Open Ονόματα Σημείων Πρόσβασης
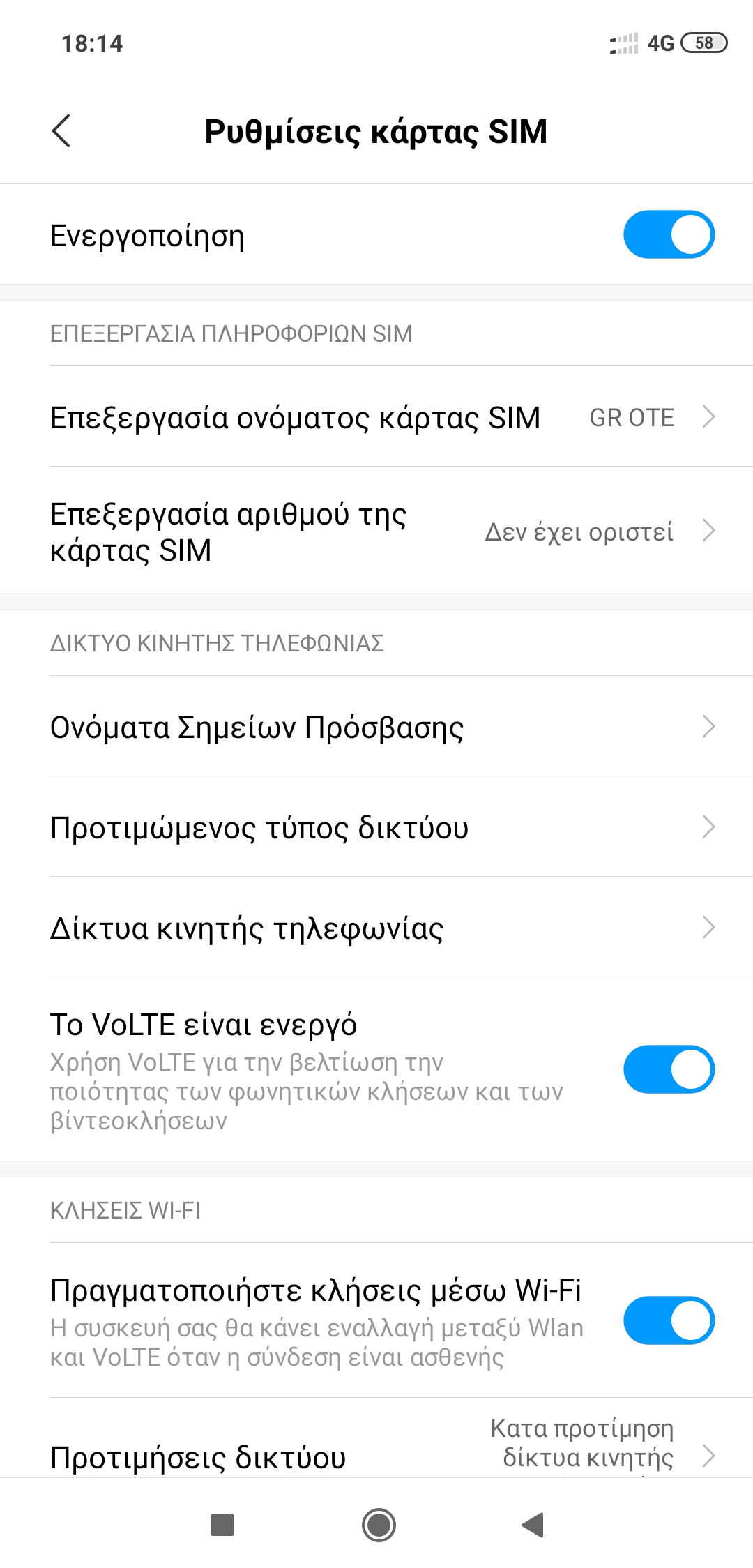Image resolution: width=753 pixels, height=1568 pixels. tap(376, 727)
